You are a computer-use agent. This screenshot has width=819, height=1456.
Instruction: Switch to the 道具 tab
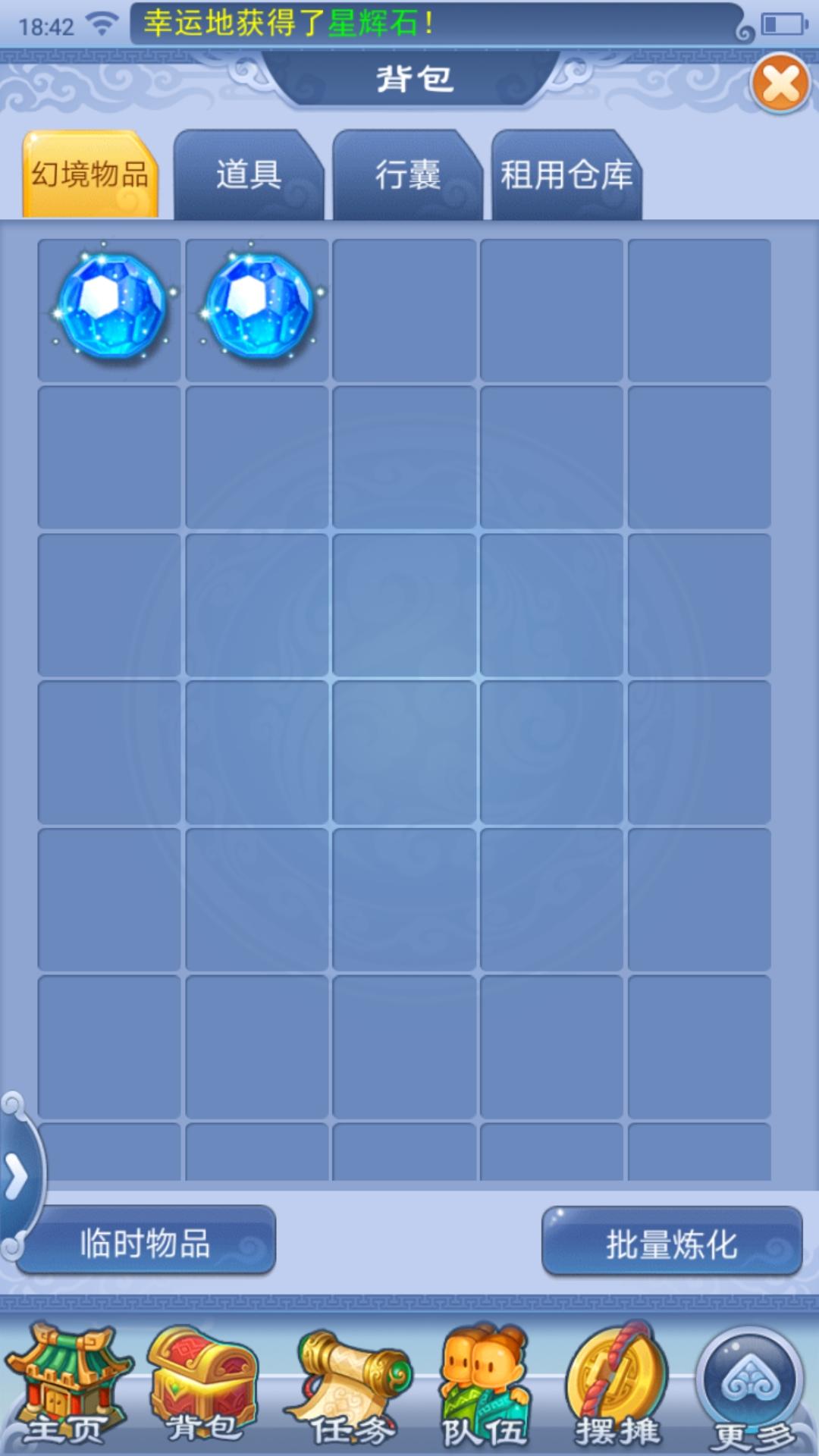click(248, 175)
